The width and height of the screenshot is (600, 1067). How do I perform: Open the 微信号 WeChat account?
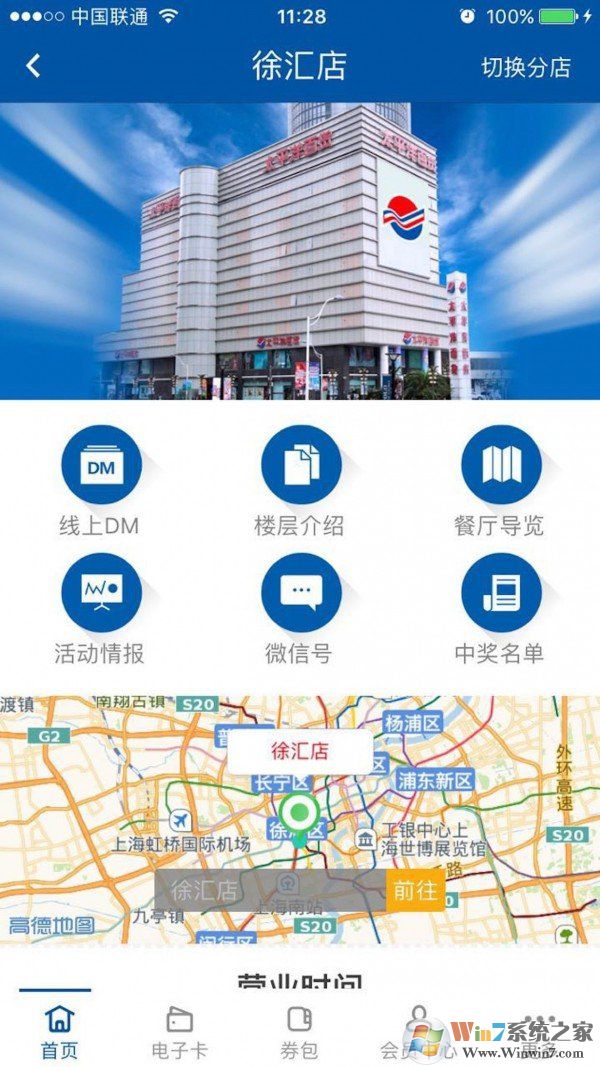coord(300,594)
